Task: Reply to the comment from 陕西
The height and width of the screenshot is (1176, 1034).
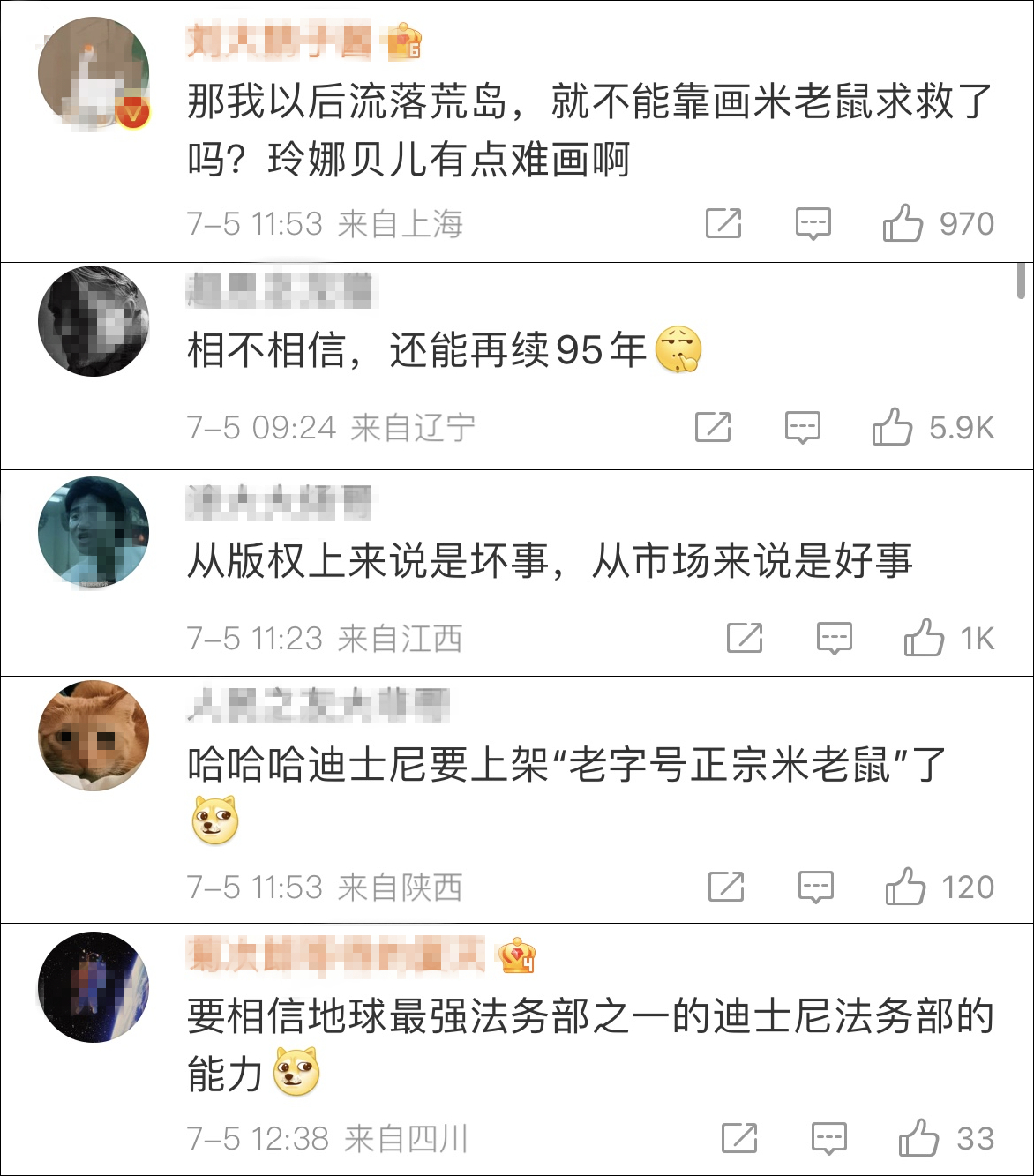Action: [815, 887]
